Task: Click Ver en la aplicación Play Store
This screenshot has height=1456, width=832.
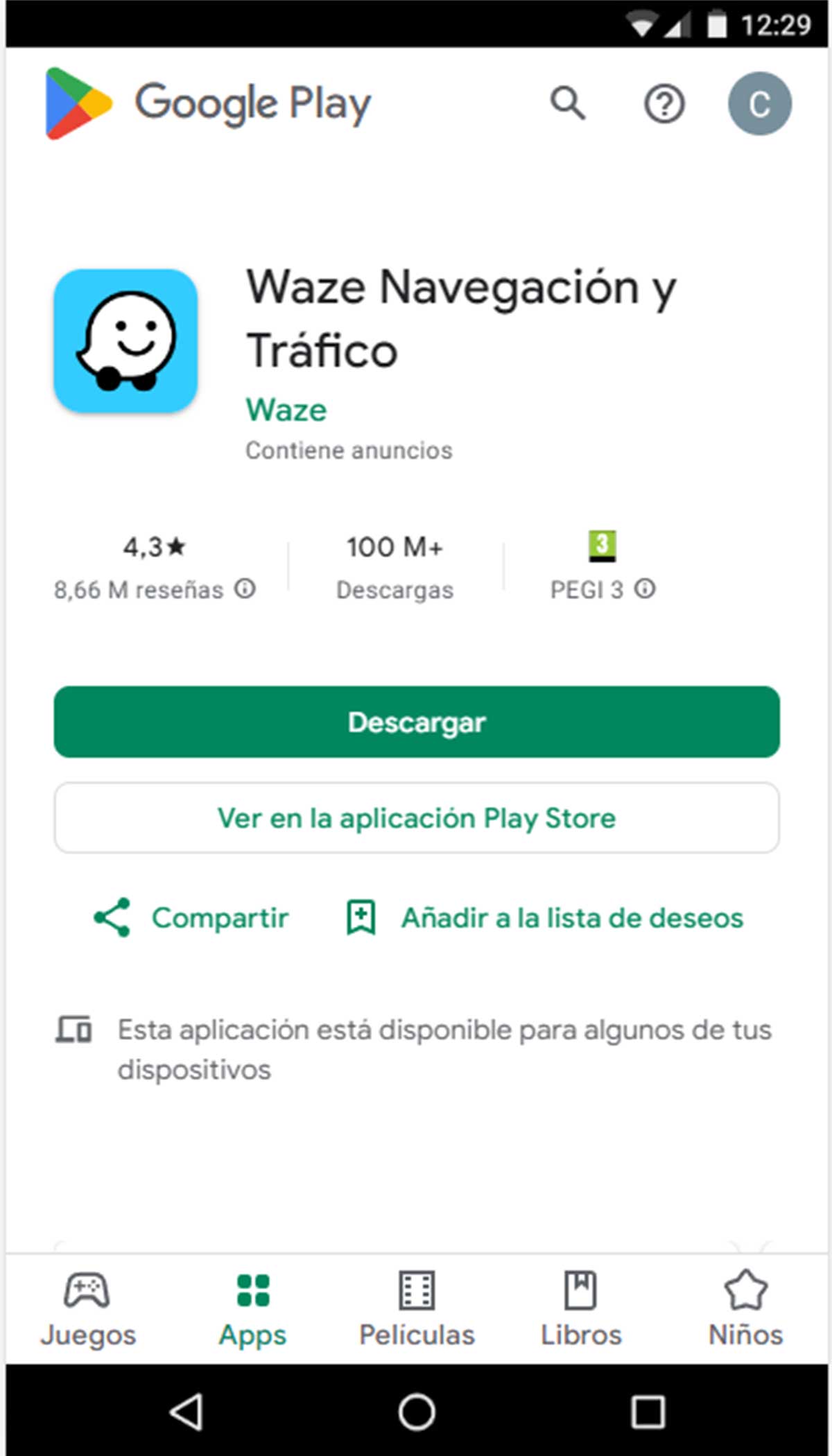Action: click(416, 817)
